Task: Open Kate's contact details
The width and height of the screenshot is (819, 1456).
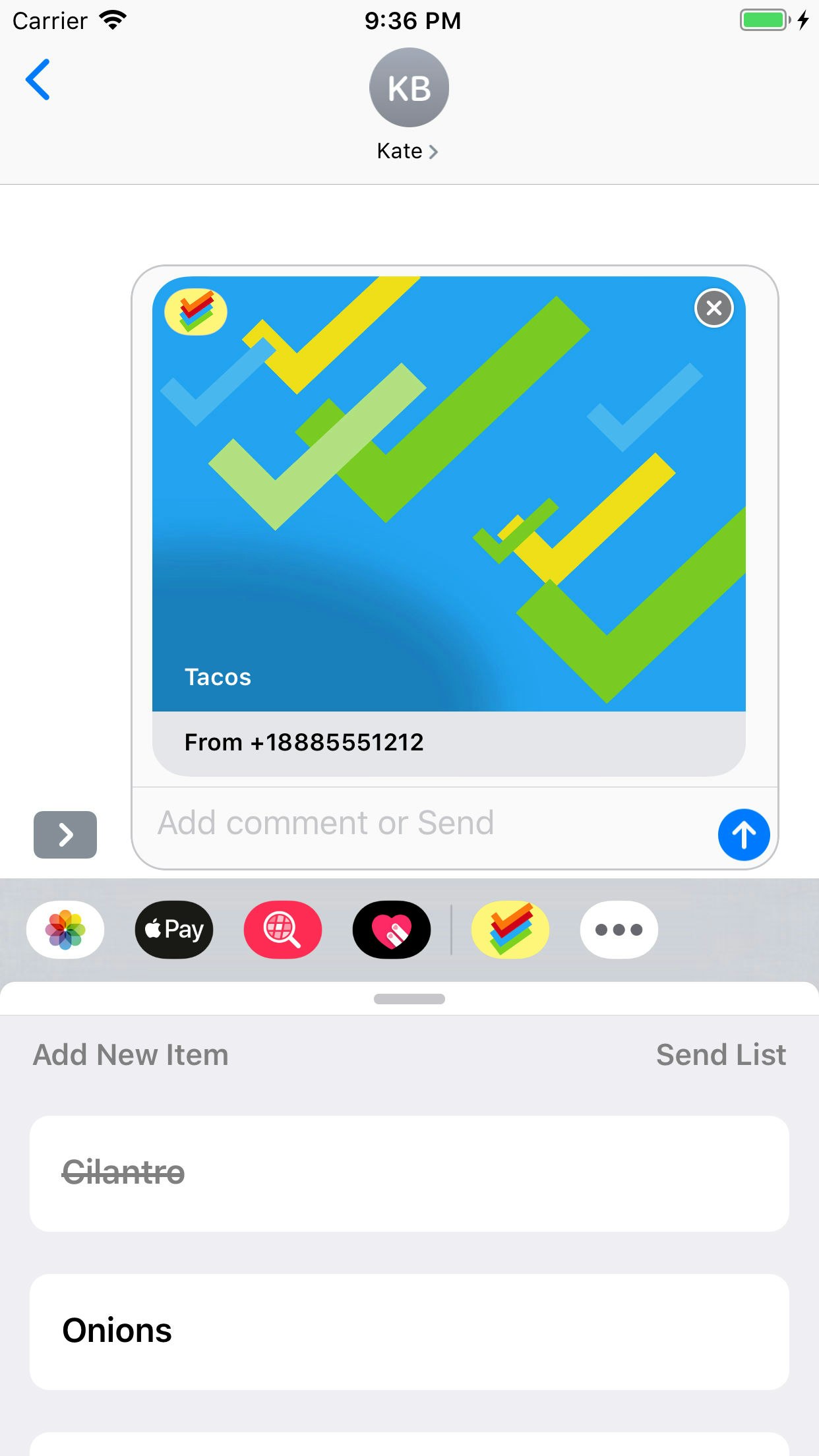Action: [x=408, y=151]
